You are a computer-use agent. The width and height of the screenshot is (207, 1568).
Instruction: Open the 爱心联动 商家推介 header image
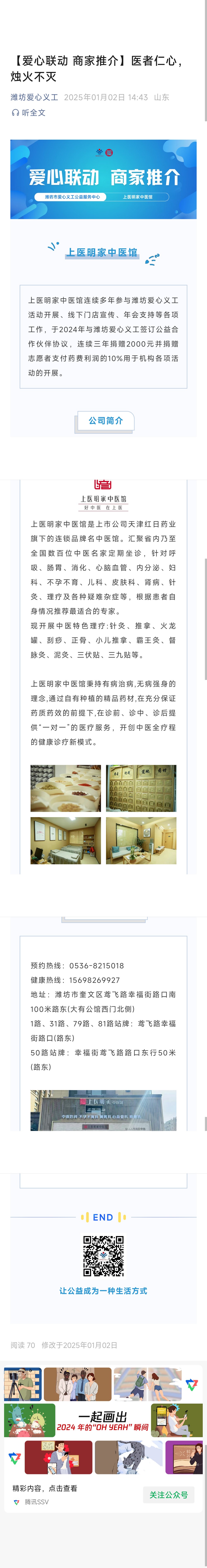point(103,179)
